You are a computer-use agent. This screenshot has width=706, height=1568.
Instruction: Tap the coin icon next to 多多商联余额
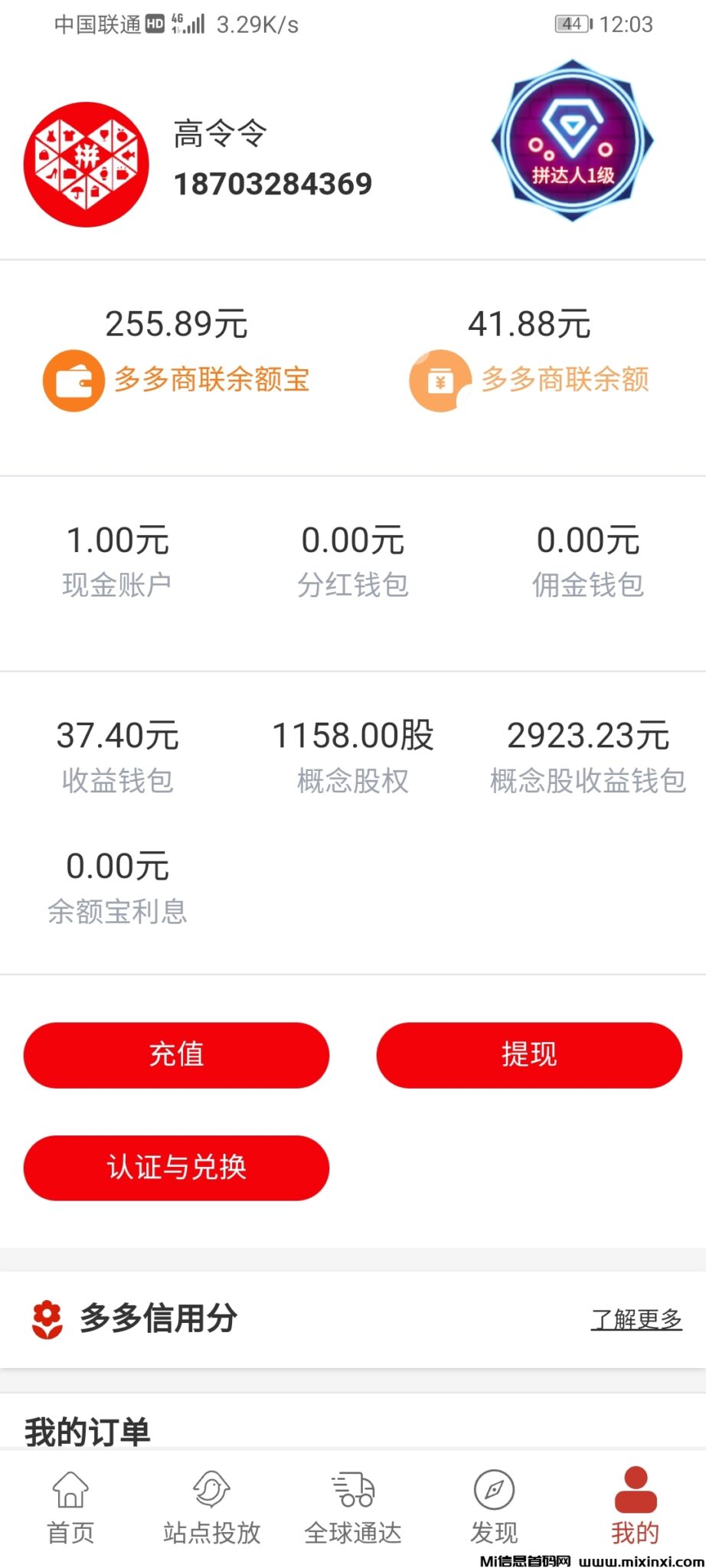438,378
